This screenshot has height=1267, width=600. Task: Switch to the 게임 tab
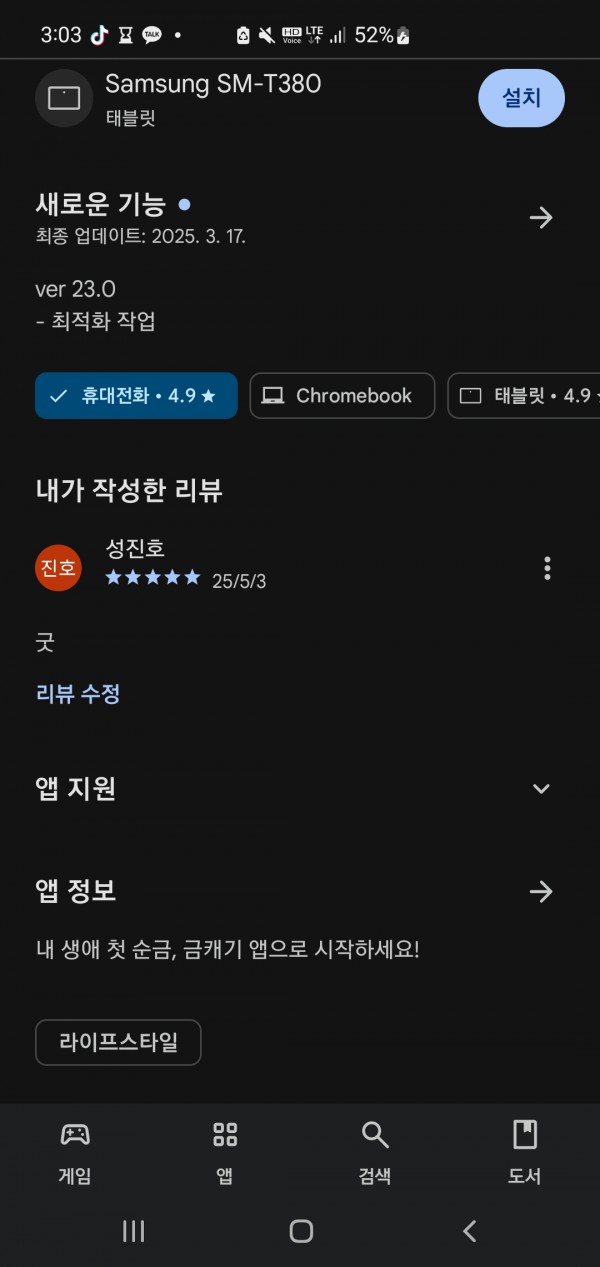click(75, 1153)
